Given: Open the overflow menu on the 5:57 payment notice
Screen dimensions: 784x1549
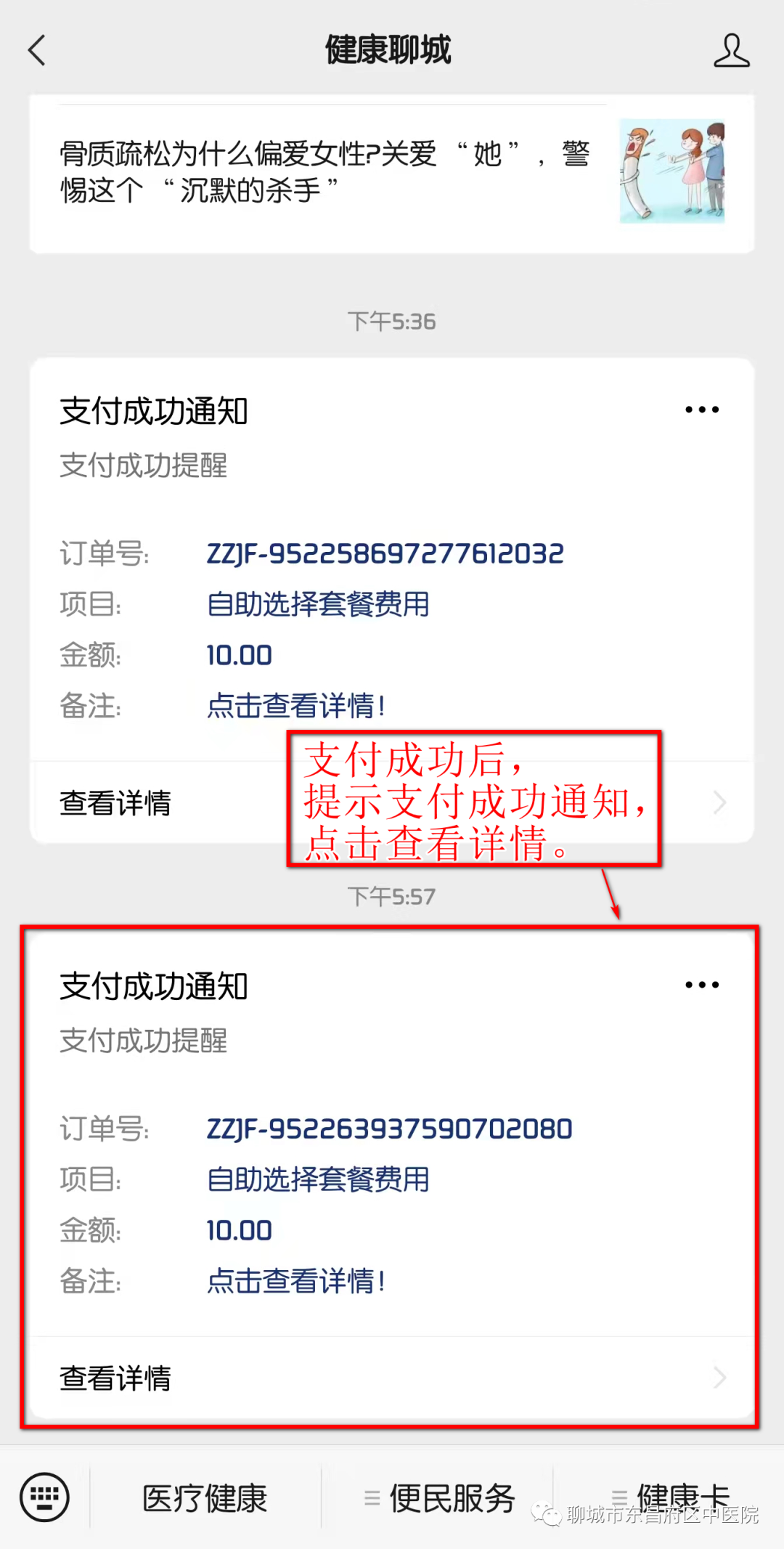Looking at the screenshot, I should 701,985.
